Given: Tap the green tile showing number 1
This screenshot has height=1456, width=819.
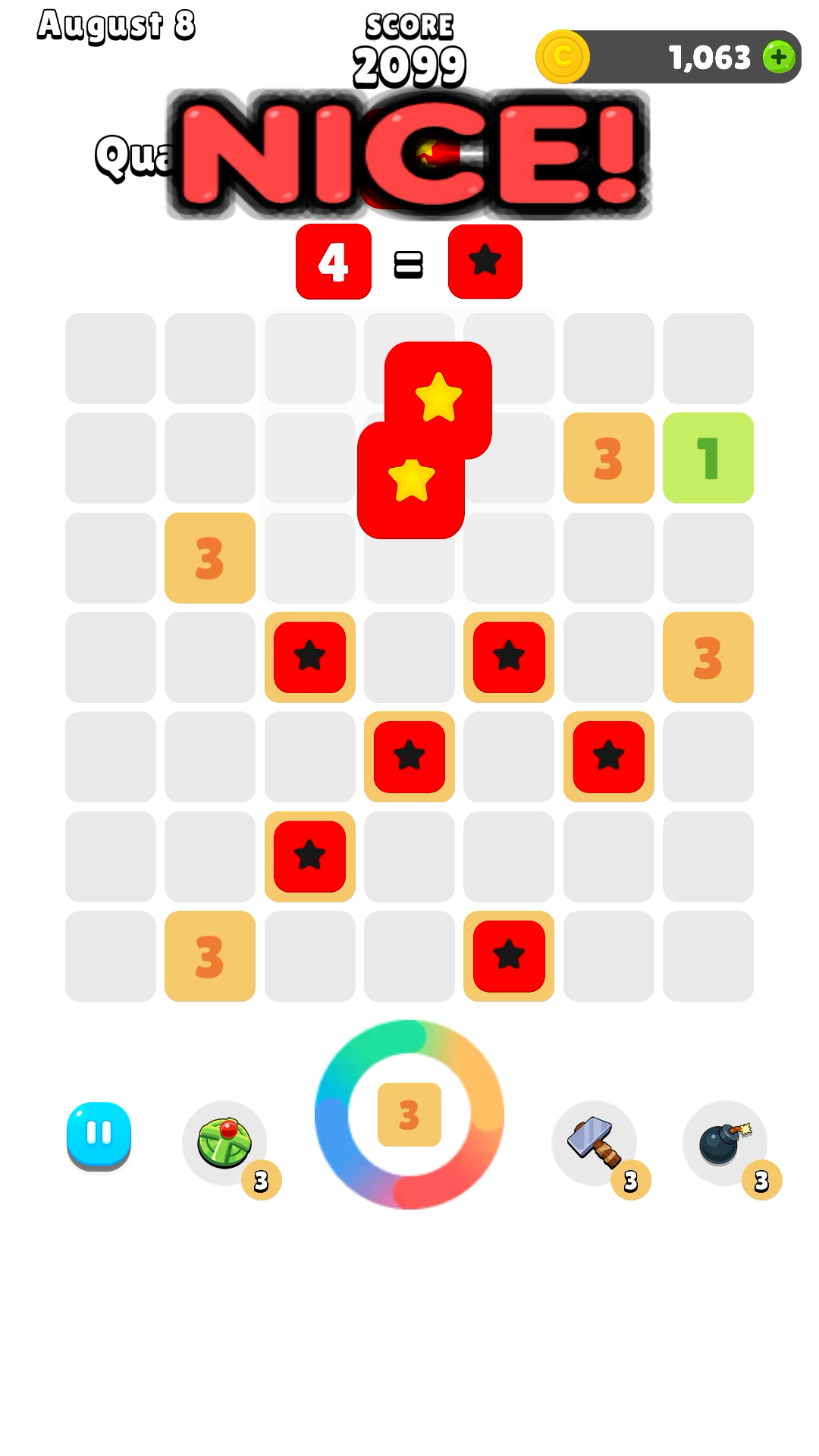Looking at the screenshot, I should tap(708, 458).
